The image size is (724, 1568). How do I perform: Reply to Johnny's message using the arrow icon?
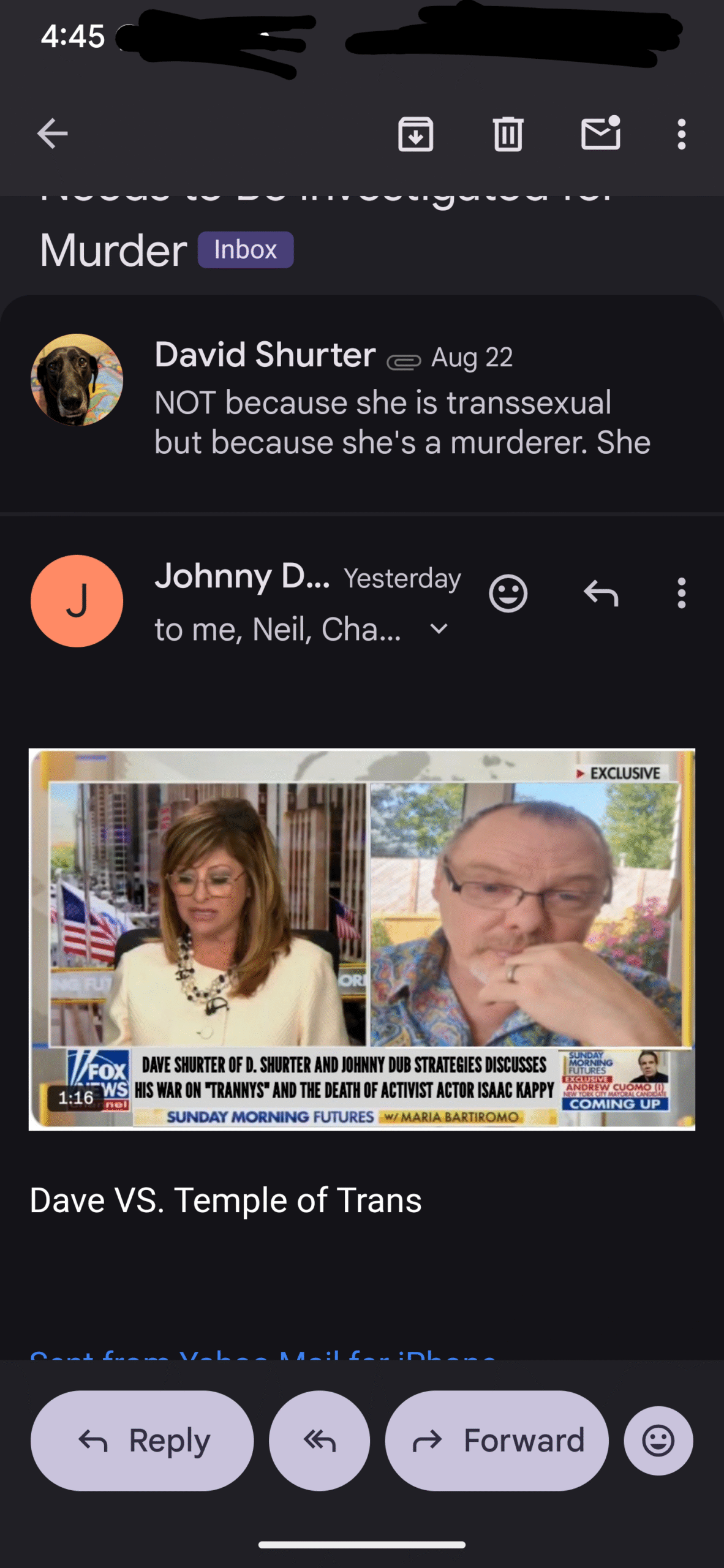[600, 593]
